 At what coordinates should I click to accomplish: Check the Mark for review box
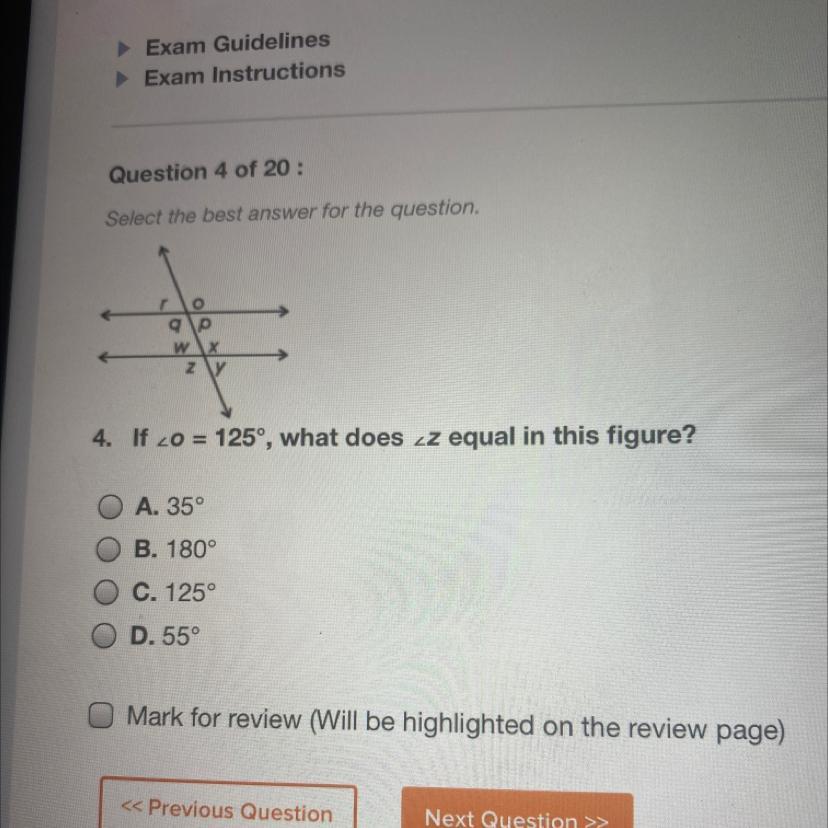(99, 716)
